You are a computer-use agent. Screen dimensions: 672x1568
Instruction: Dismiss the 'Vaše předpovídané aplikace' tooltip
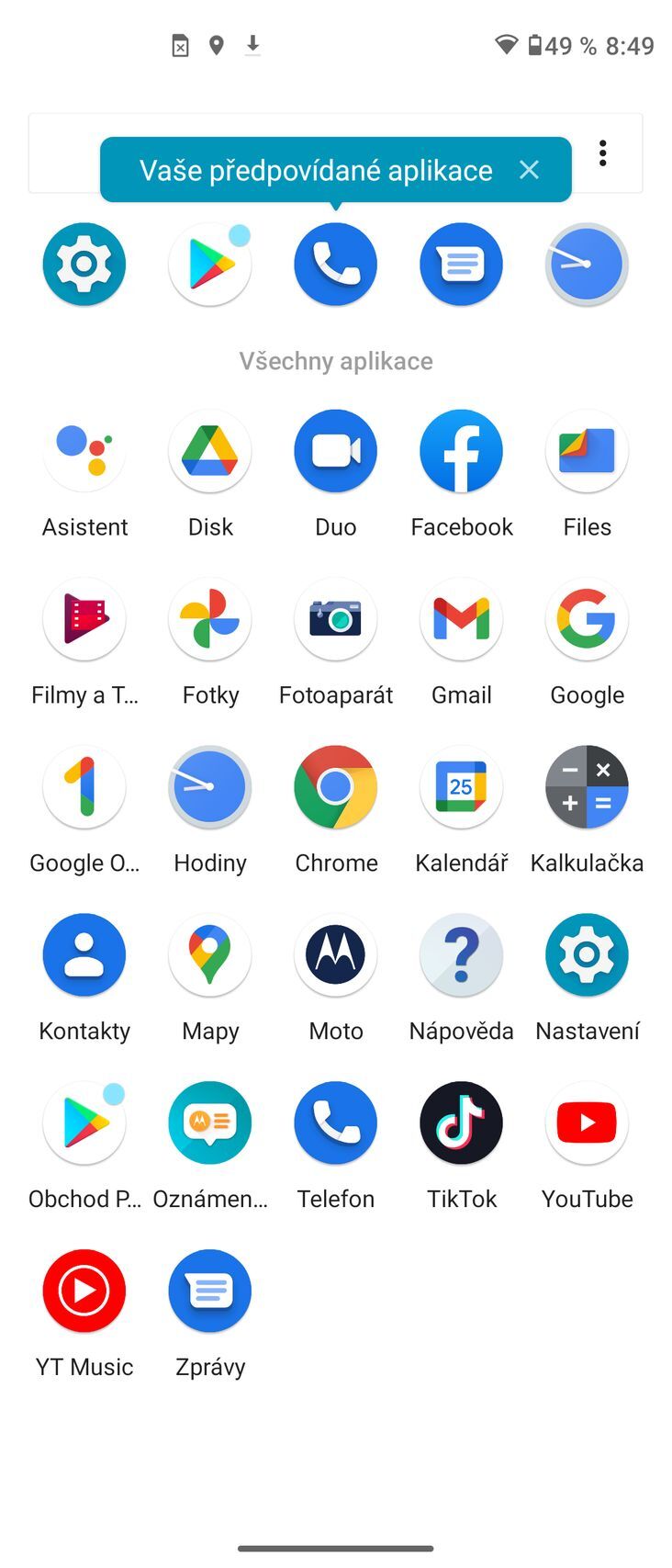click(x=530, y=169)
